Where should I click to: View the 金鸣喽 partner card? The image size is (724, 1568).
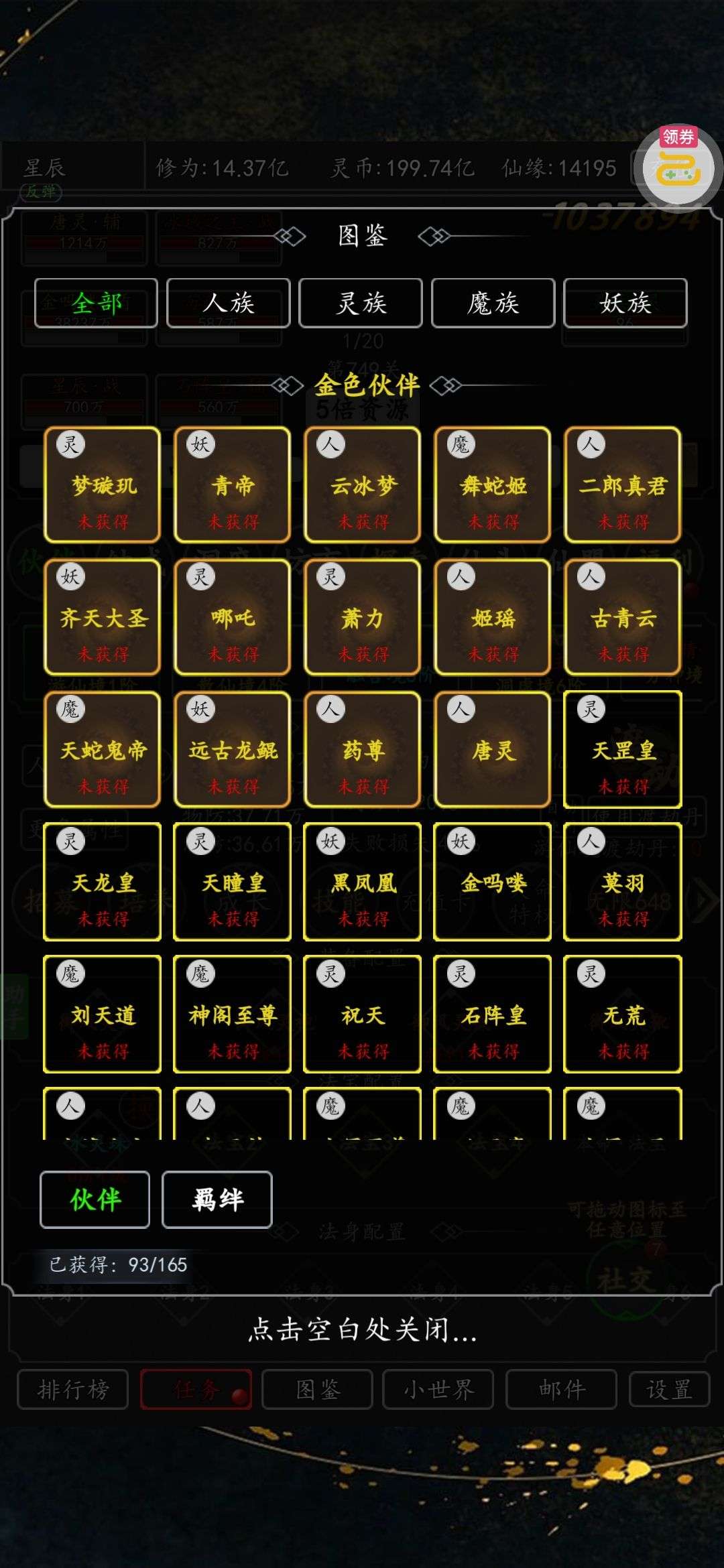point(493,882)
